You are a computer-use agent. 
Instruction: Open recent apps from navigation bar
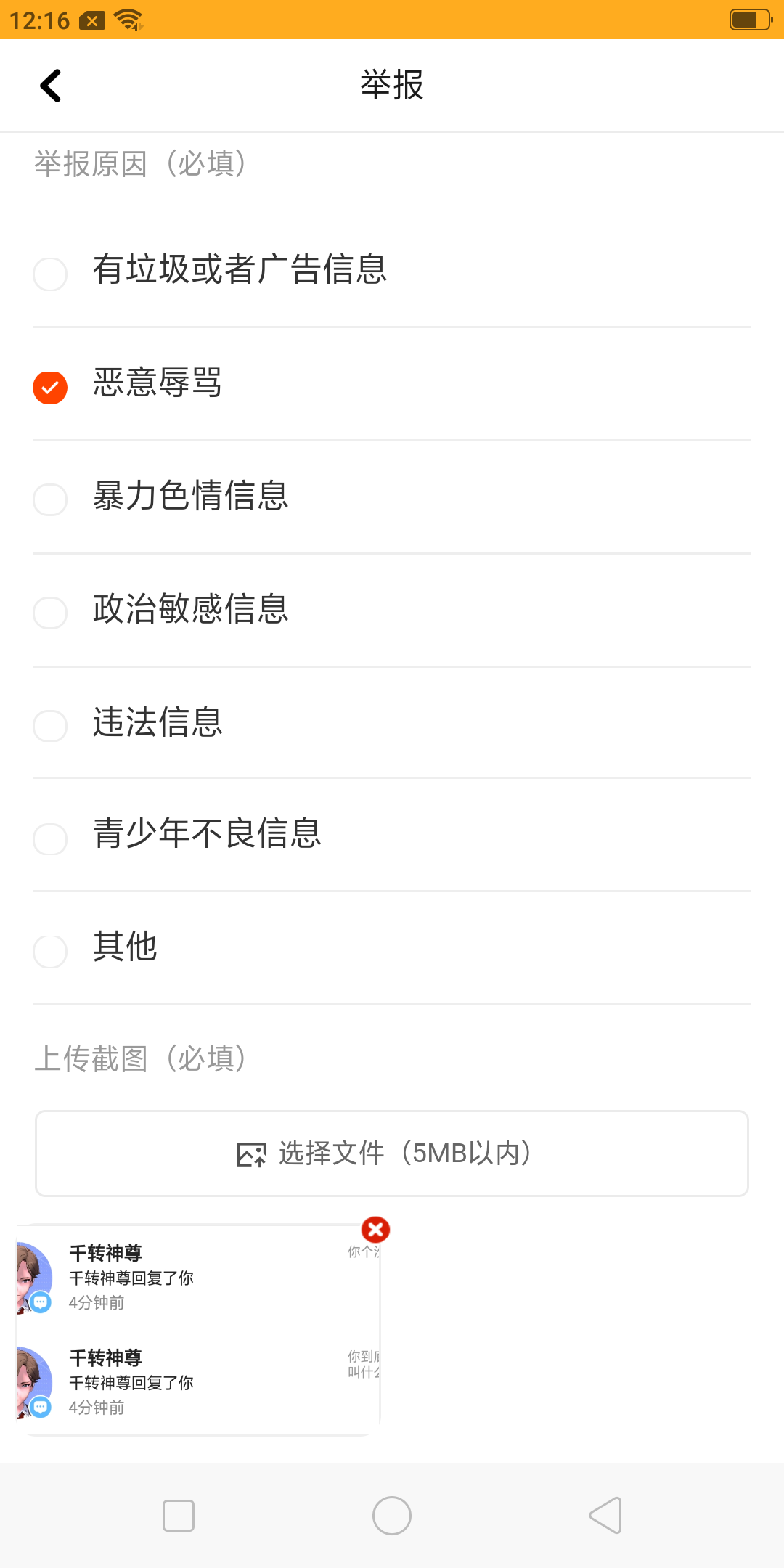click(179, 1516)
